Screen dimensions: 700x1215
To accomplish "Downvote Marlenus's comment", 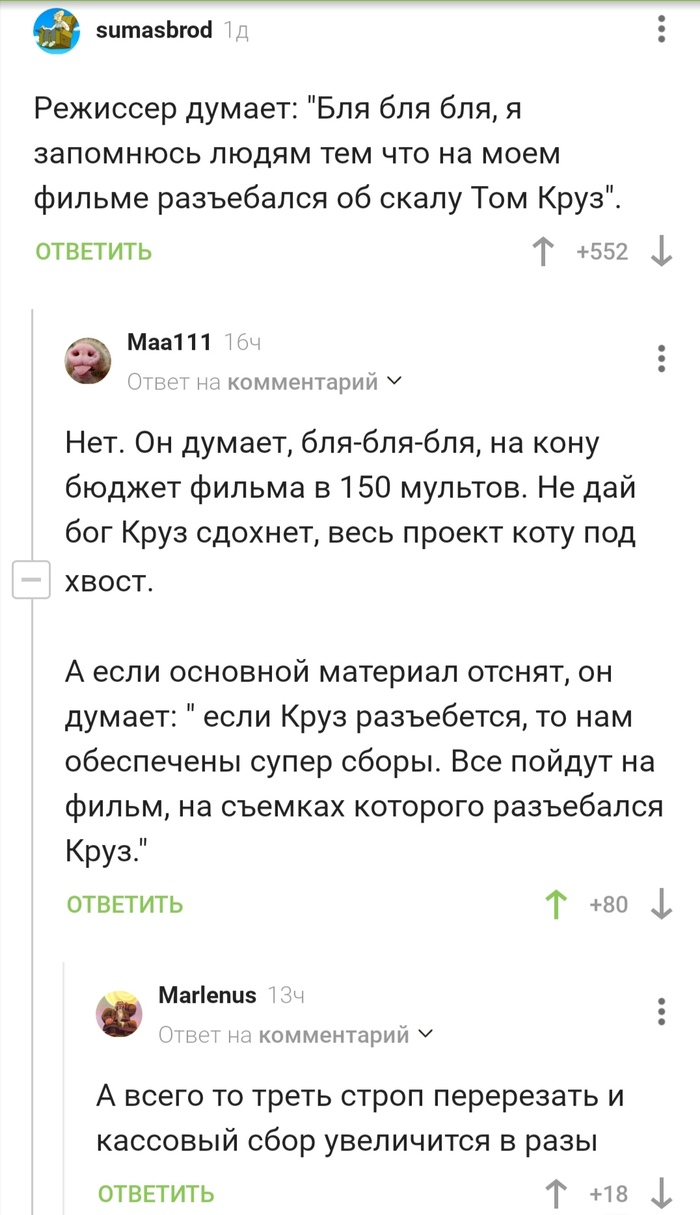I will tap(661, 1193).
